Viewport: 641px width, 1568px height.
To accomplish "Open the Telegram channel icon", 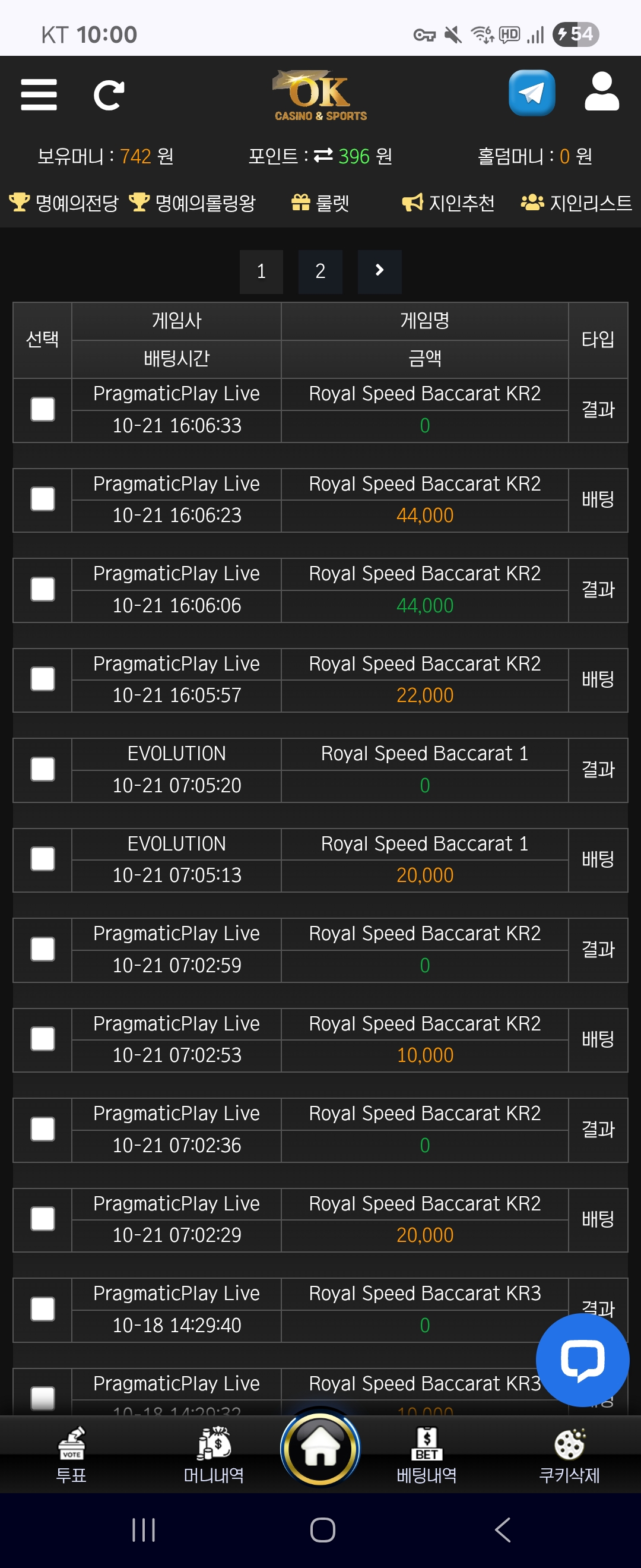I will (532, 93).
